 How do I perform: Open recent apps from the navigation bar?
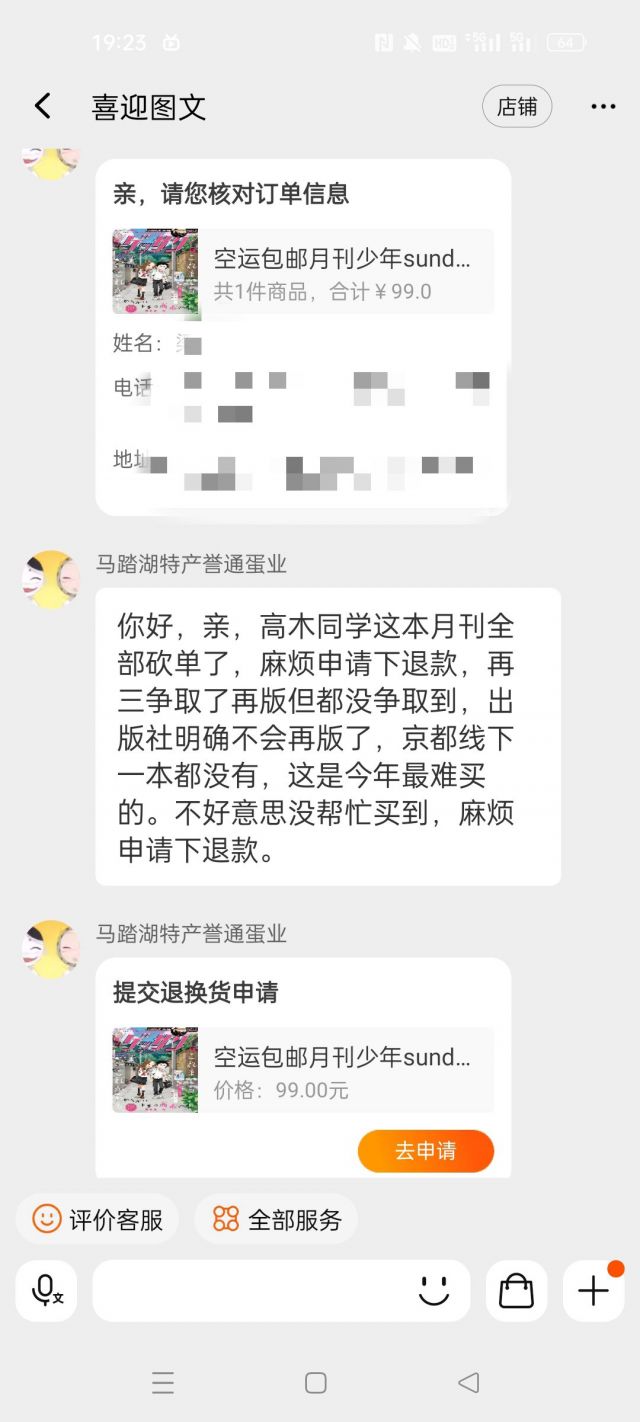coord(163,1383)
